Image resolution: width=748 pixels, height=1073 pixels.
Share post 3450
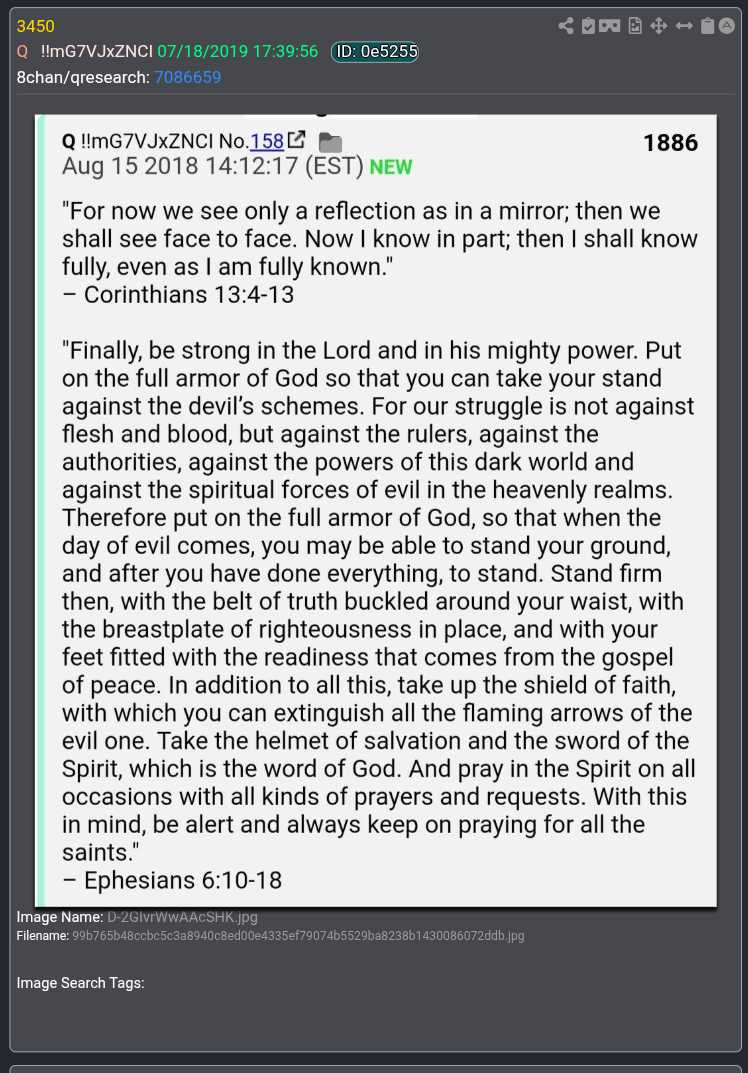[x=566, y=26]
